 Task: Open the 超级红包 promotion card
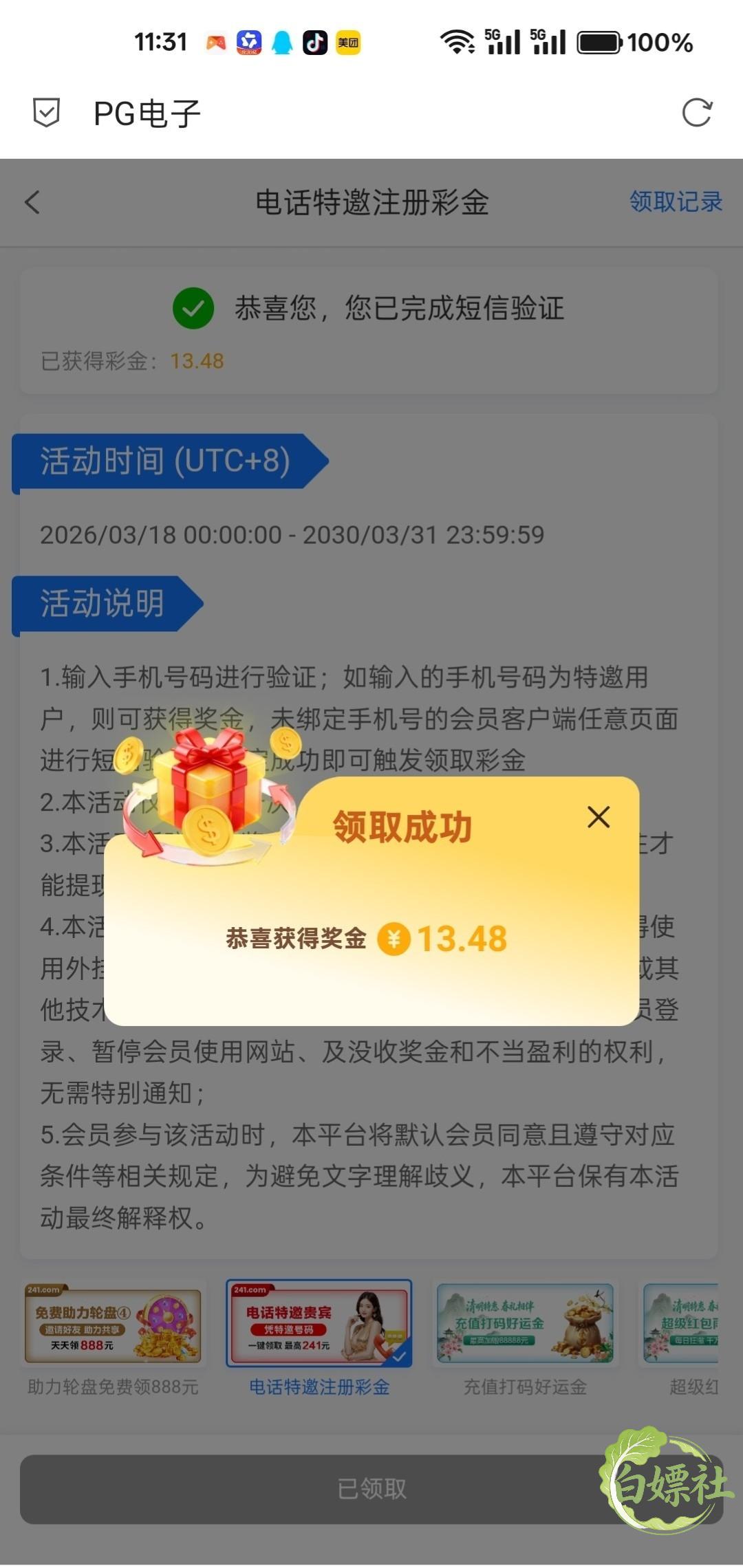click(682, 1339)
